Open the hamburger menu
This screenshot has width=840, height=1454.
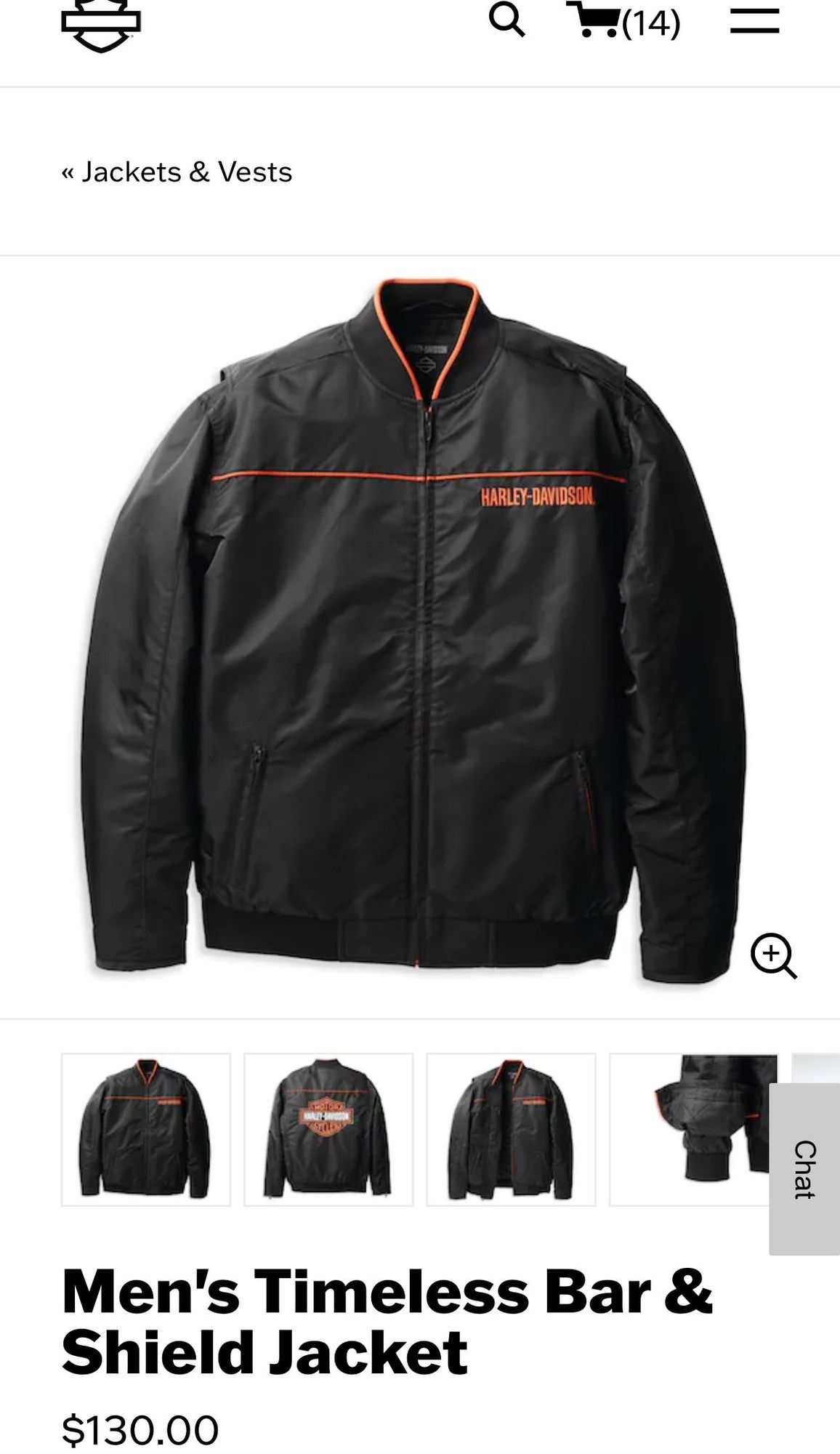[x=754, y=20]
